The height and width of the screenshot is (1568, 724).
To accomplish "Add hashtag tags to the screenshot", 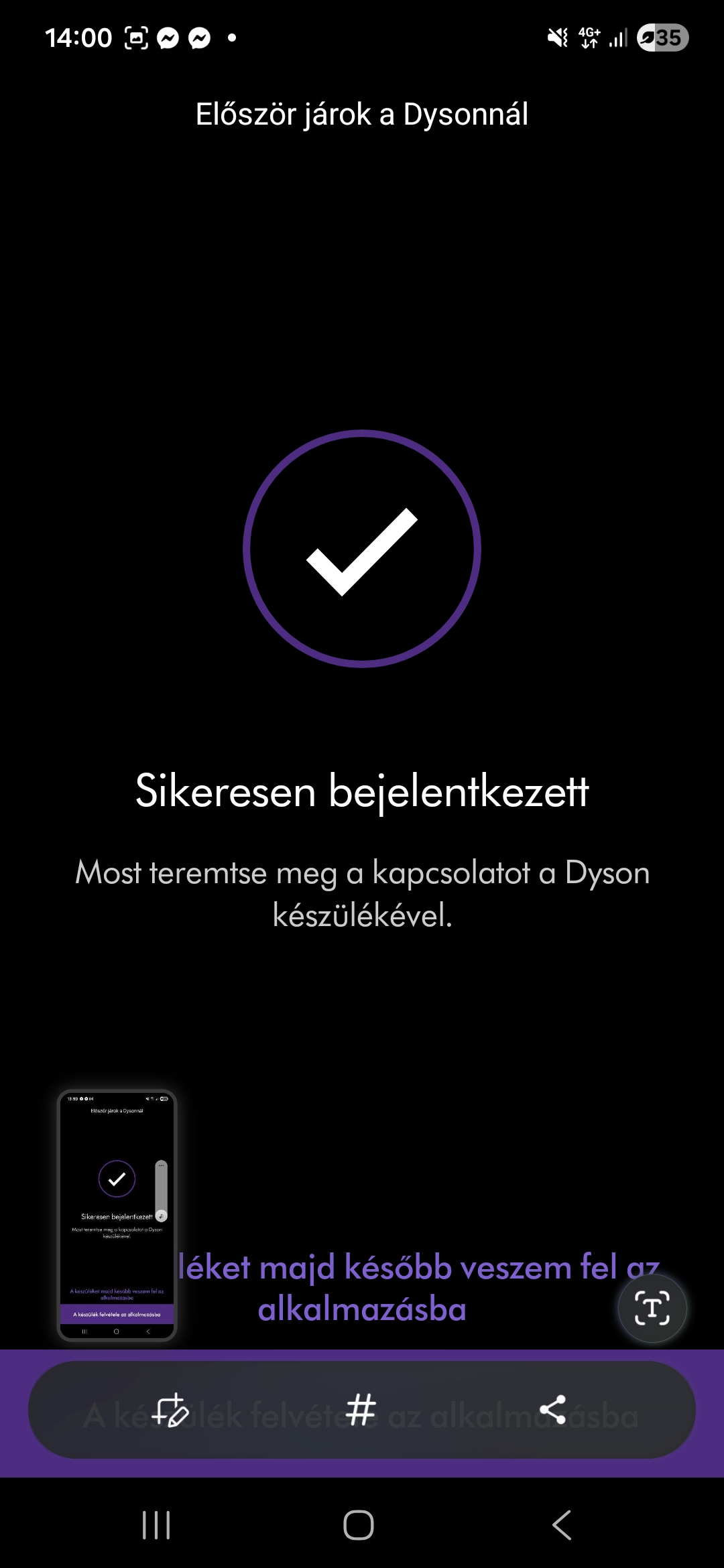I will click(361, 1410).
